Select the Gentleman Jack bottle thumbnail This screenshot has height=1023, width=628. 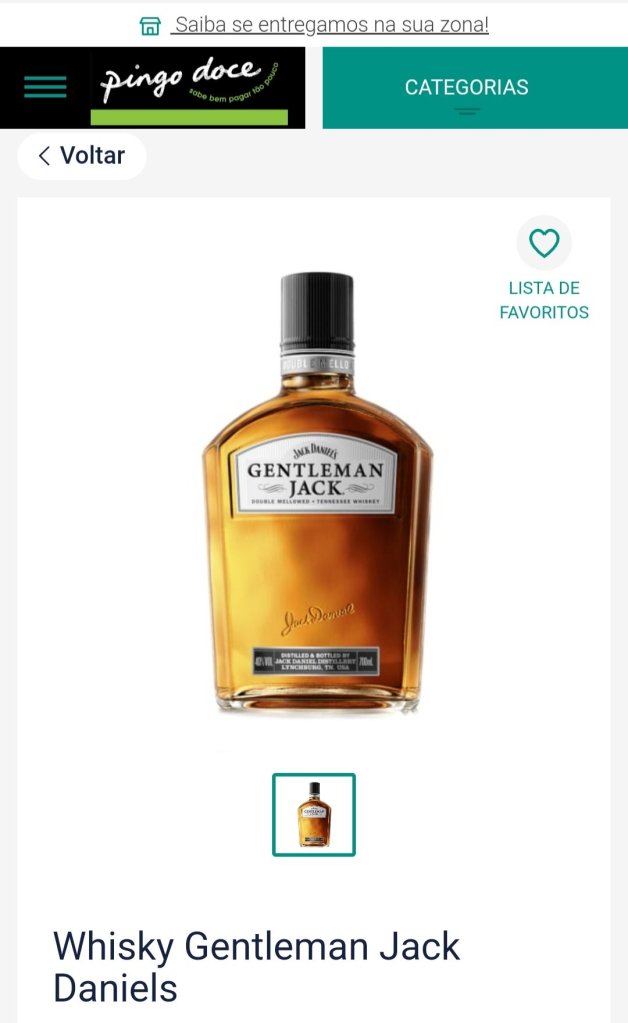pyautogui.click(x=314, y=815)
